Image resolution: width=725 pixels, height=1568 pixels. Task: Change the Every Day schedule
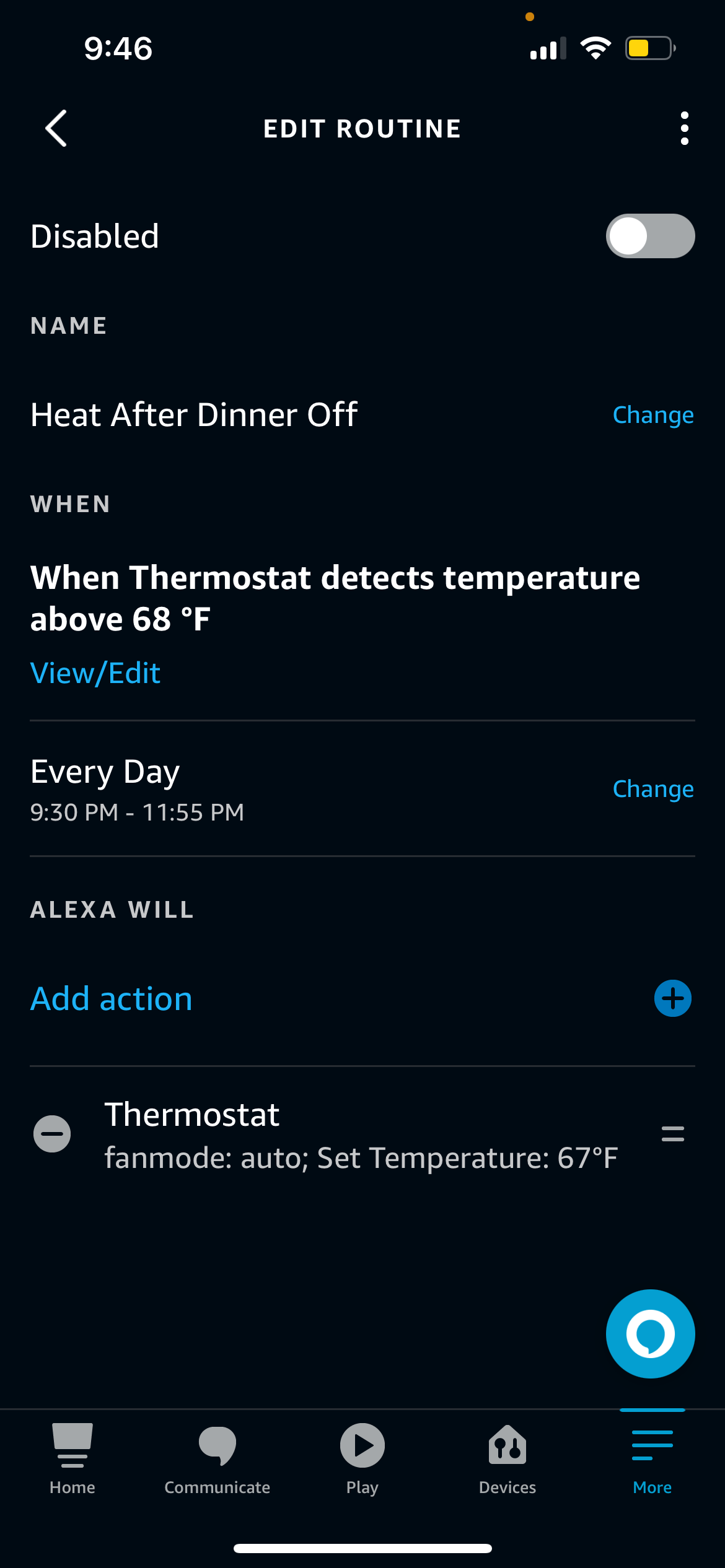pos(652,788)
